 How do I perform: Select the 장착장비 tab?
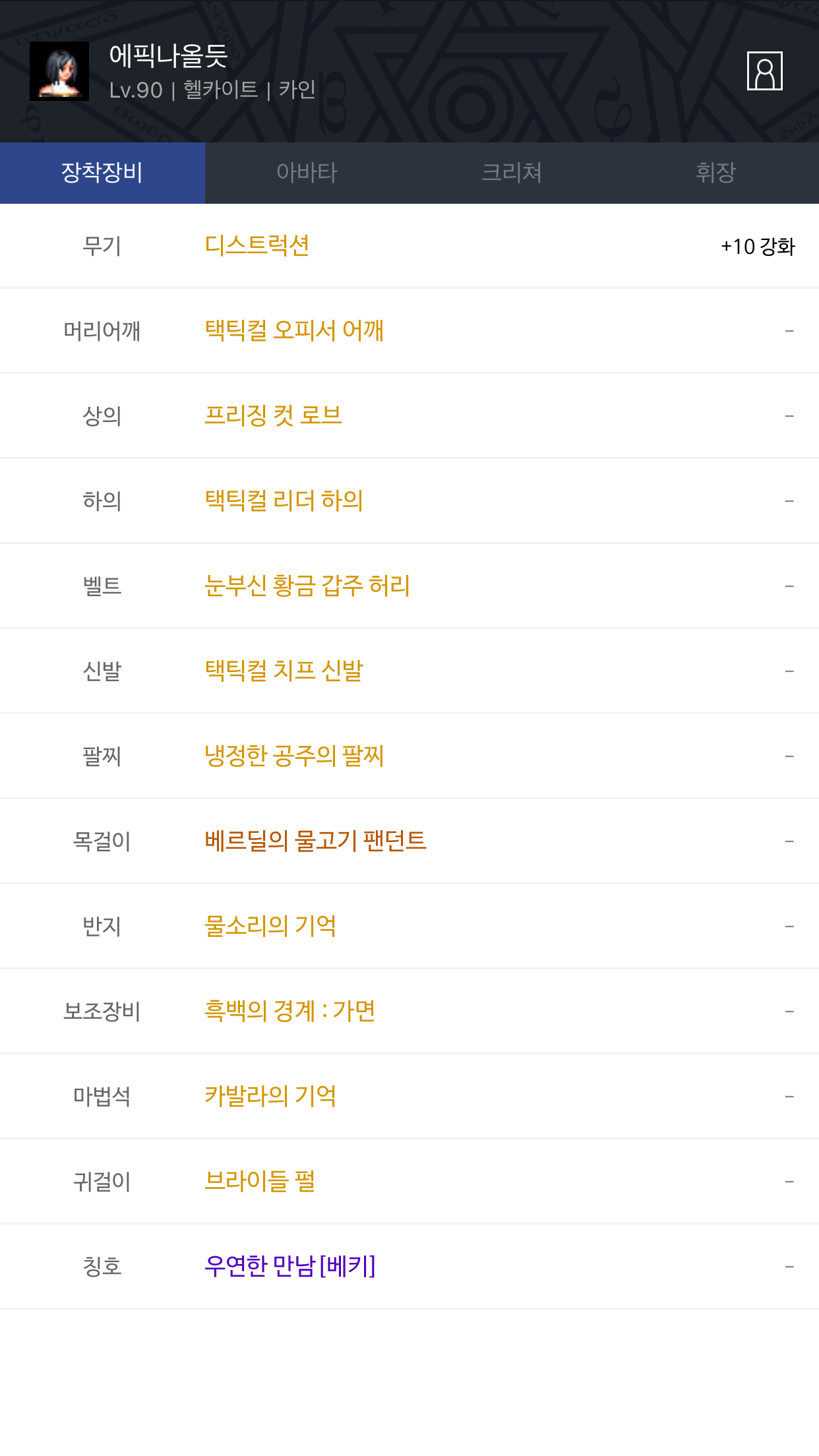point(102,173)
